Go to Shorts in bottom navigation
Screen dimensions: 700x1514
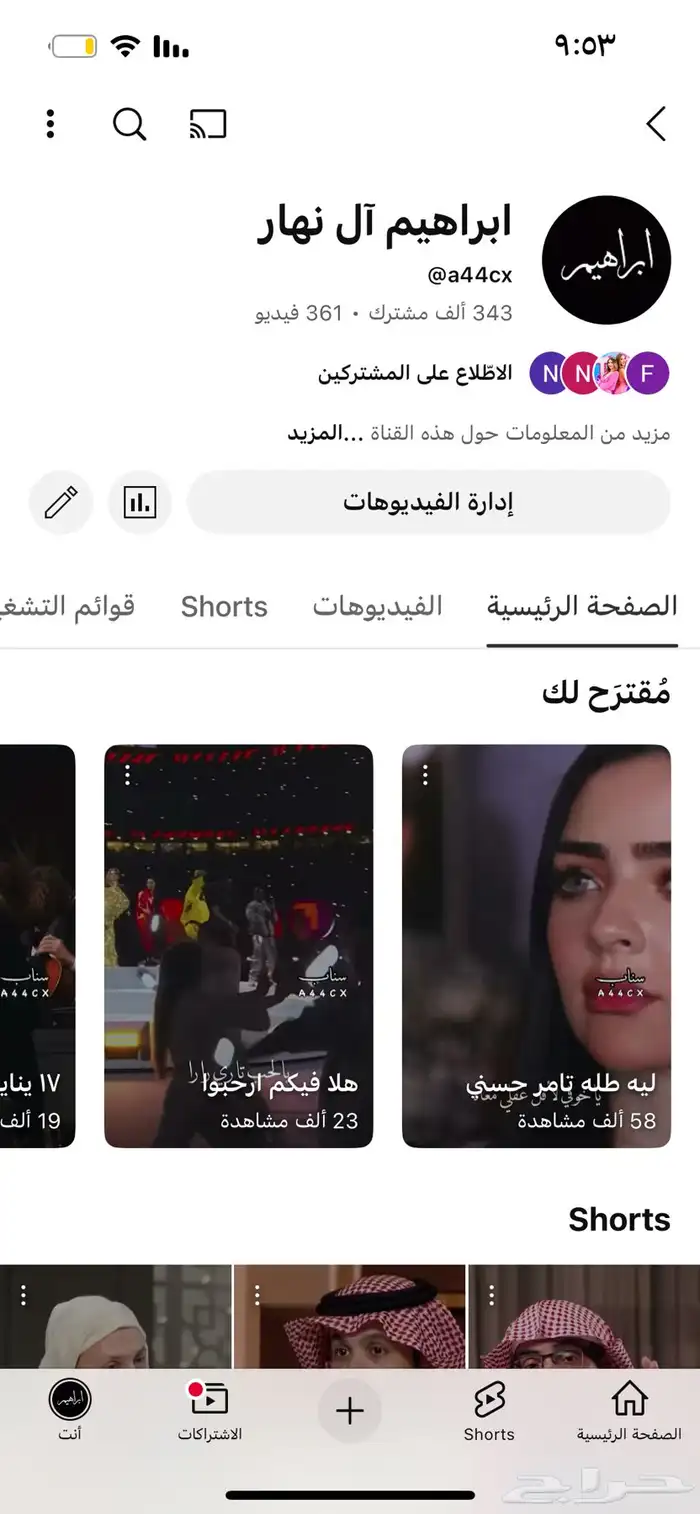(489, 1411)
